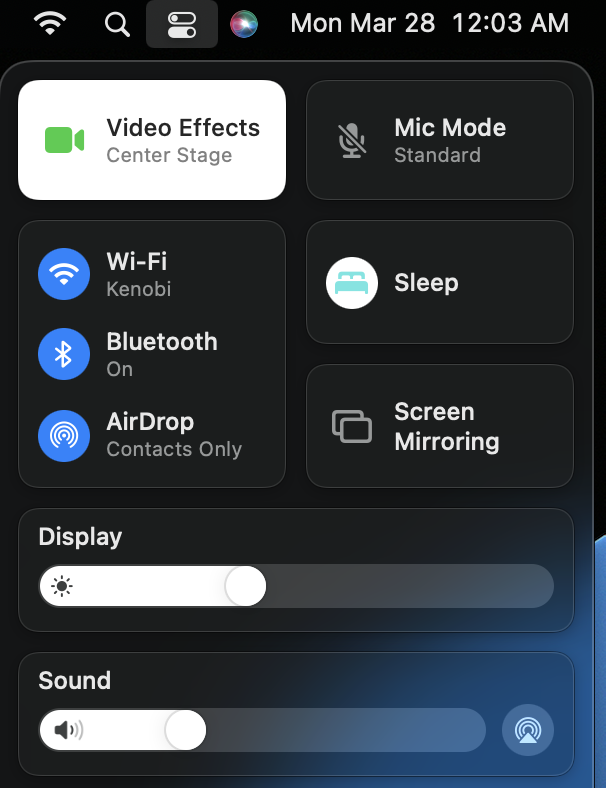Close Control Center via its menu bar icon
Screen dimensions: 606x788
pos(182,24)
